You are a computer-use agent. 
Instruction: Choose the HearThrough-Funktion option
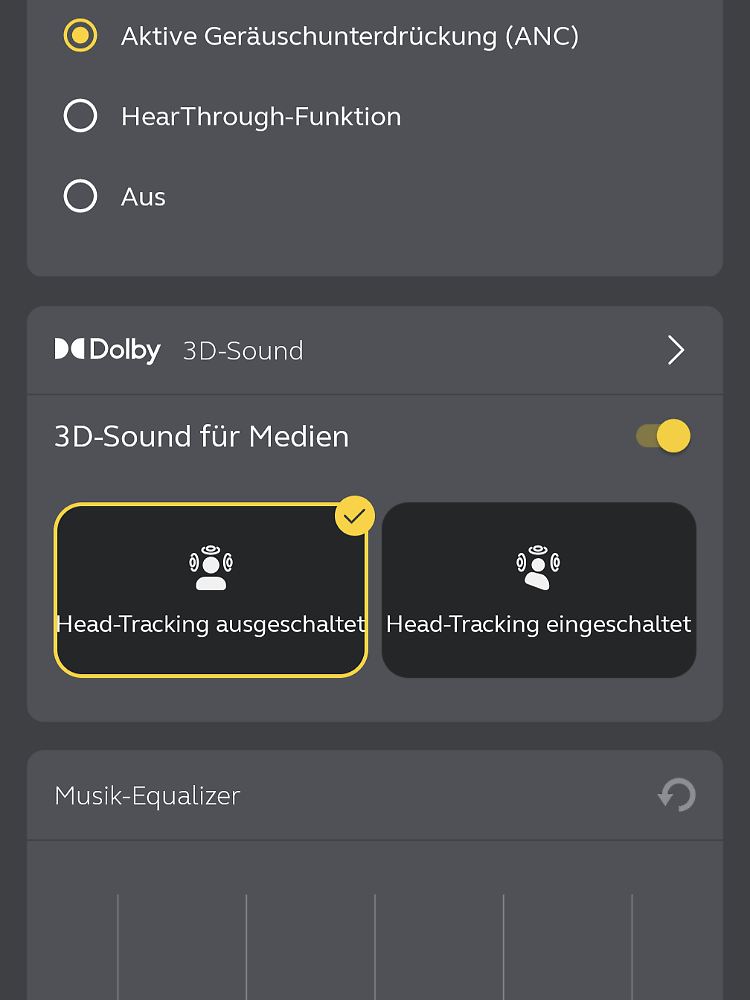tap(80, 116)
